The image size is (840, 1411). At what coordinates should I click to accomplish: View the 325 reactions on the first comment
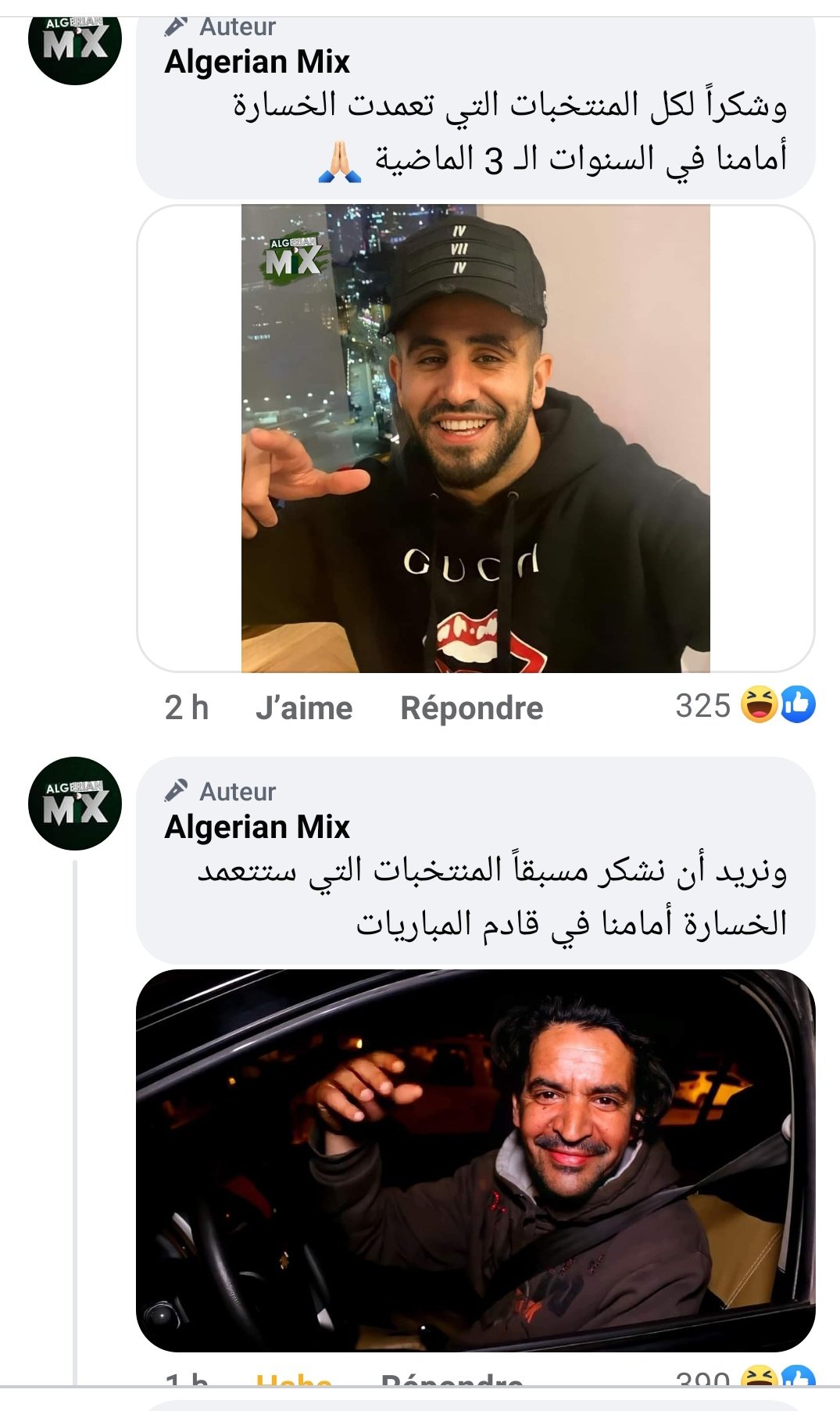745,705
